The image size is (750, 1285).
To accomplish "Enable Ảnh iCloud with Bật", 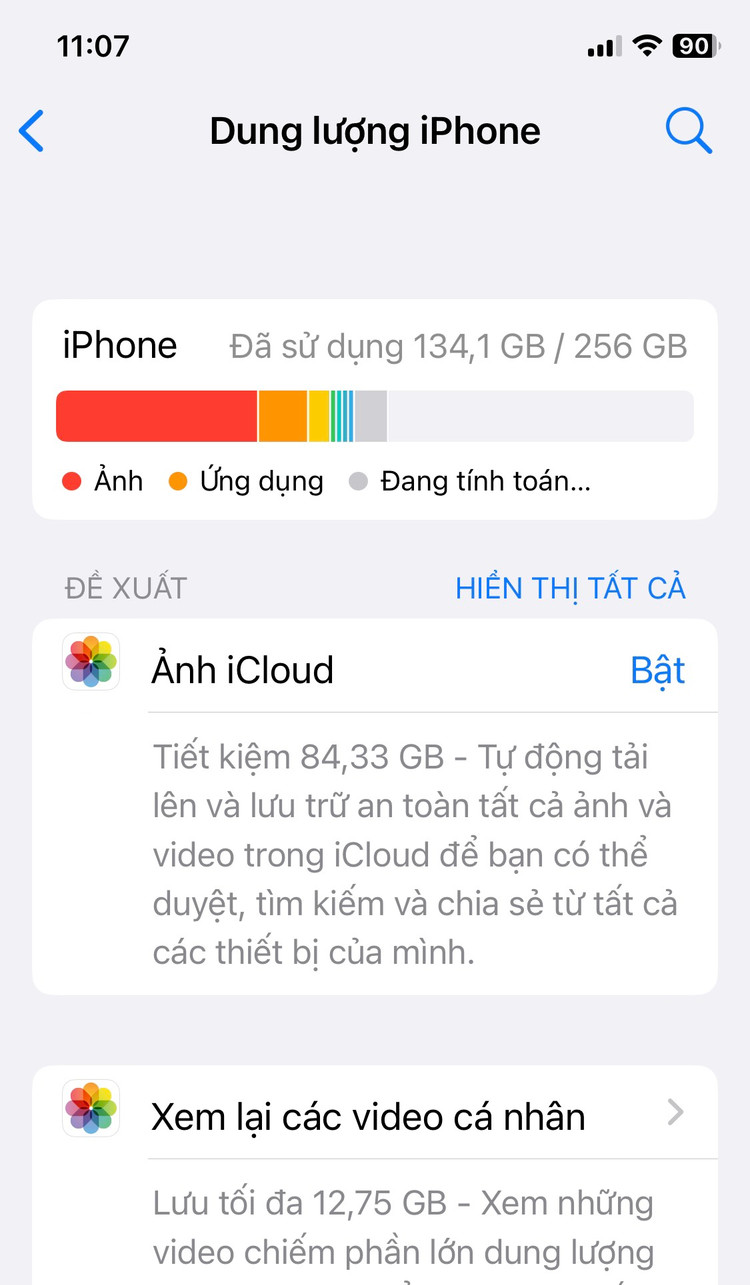I will [x=657, y=670].
